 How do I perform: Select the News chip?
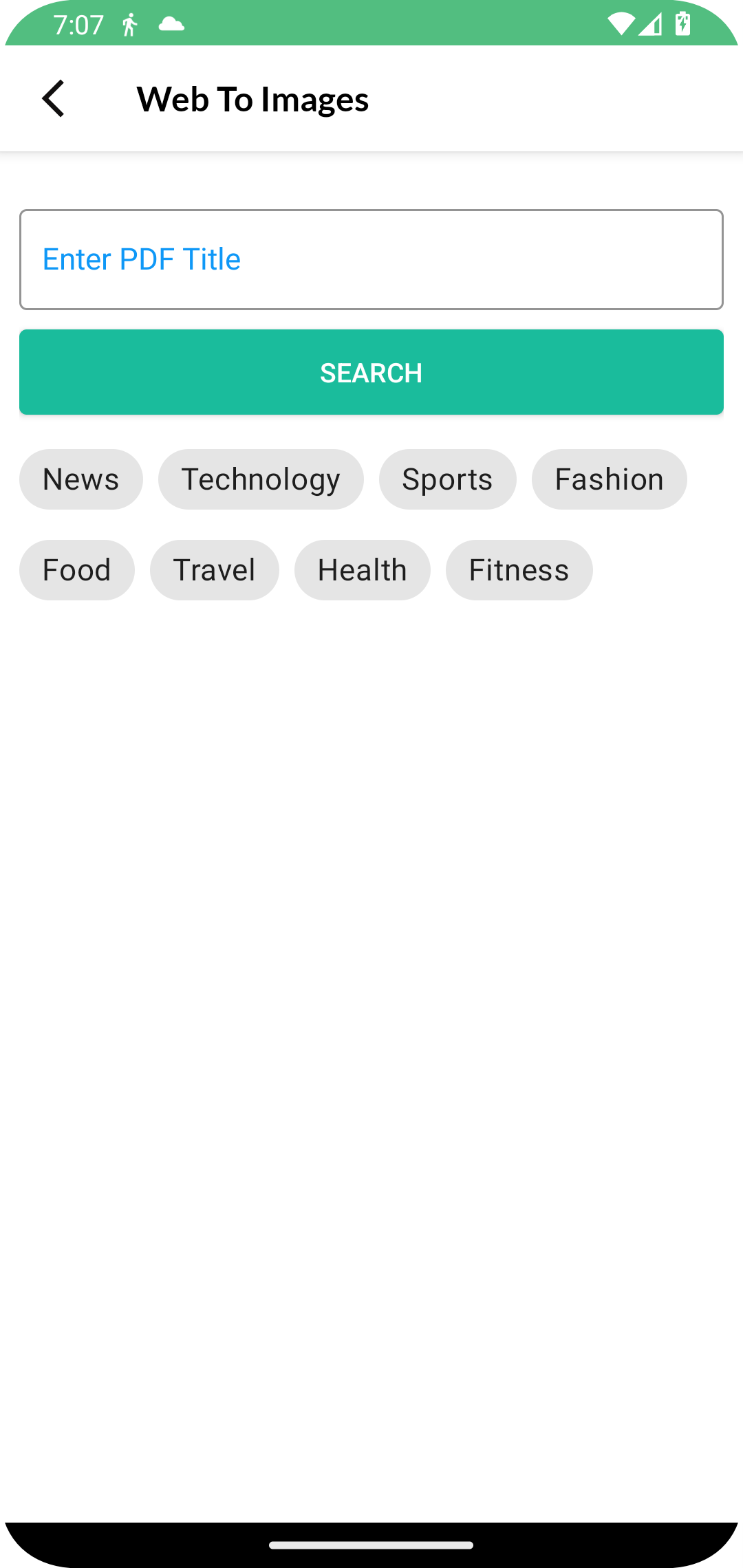[81, 479]
